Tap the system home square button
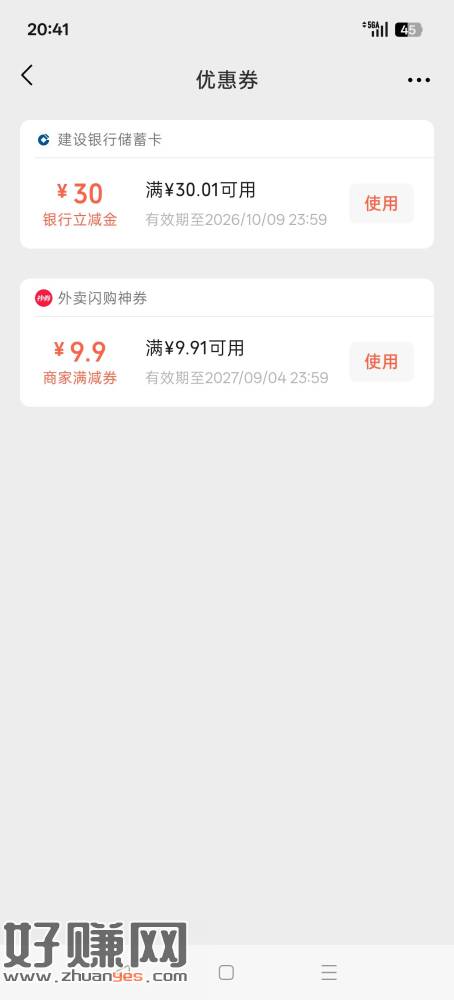Viewport: 454px width, 1000px height. (226, 972)
